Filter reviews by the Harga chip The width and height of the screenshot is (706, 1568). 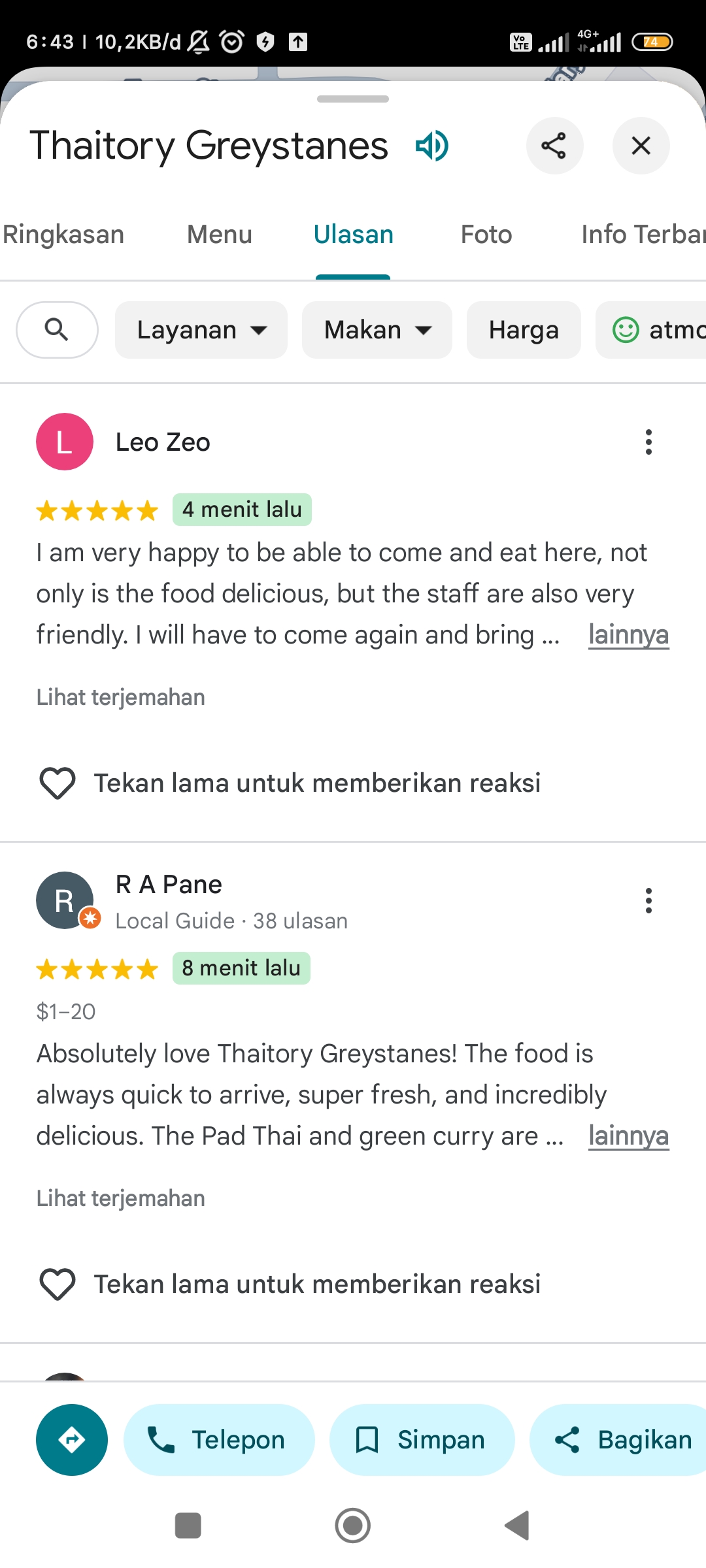coord(524,330)
